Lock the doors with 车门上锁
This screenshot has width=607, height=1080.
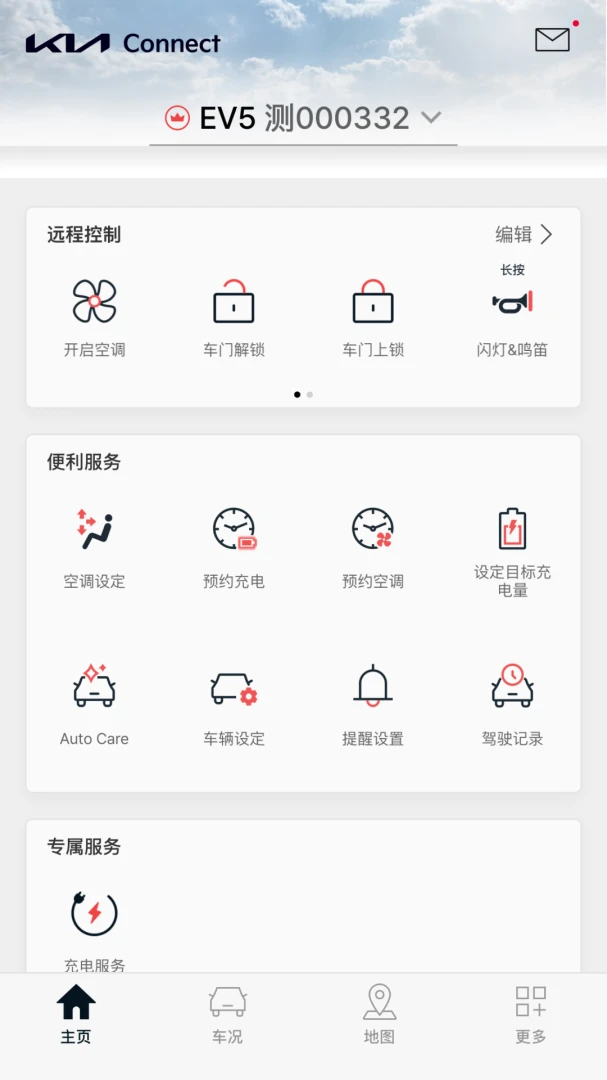tap(373, 317)
